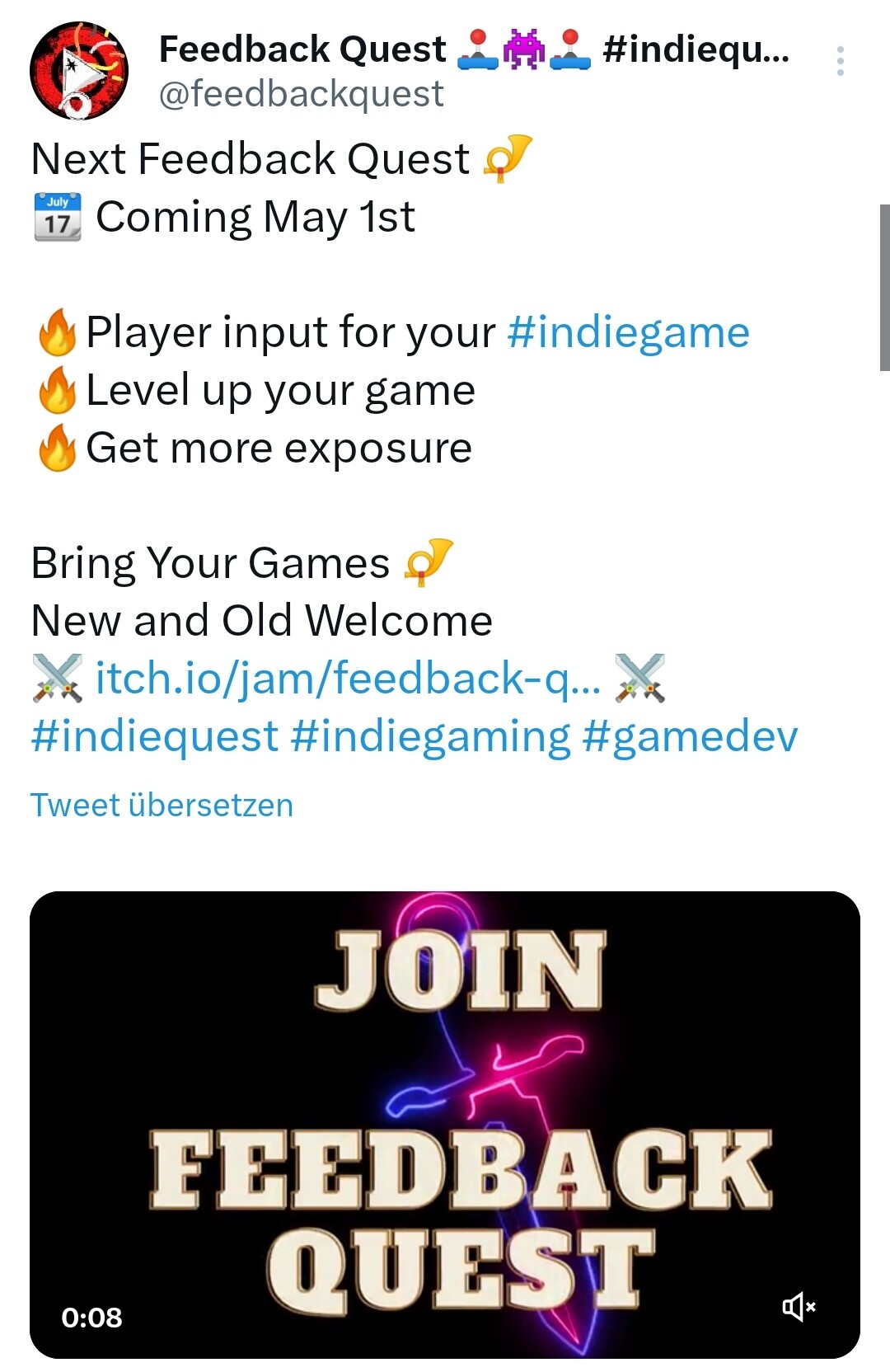Viewport: 890px width, 1372px height.
Task: Unmute the video sound
Action: pos(798,1307)
